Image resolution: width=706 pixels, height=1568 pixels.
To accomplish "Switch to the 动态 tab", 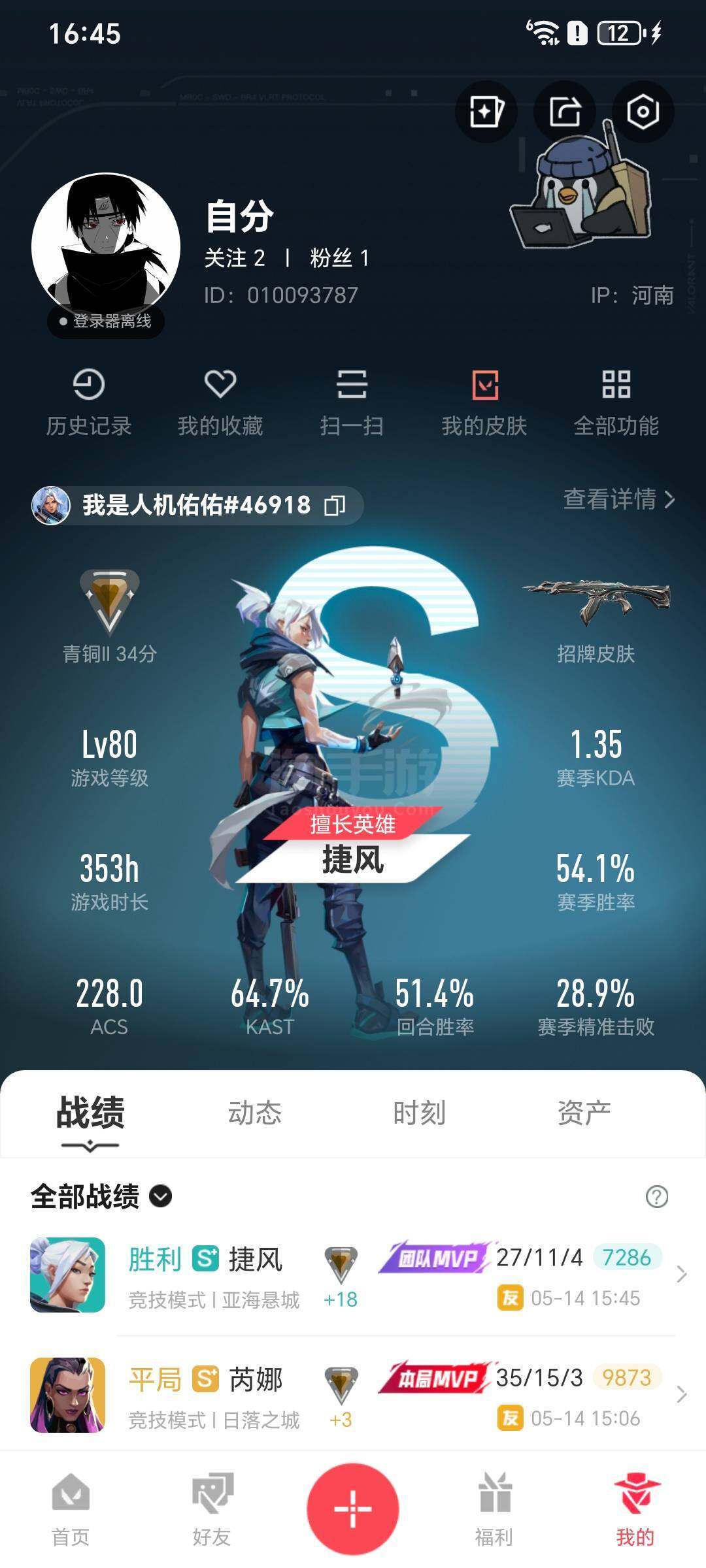I will [254, 1113].
